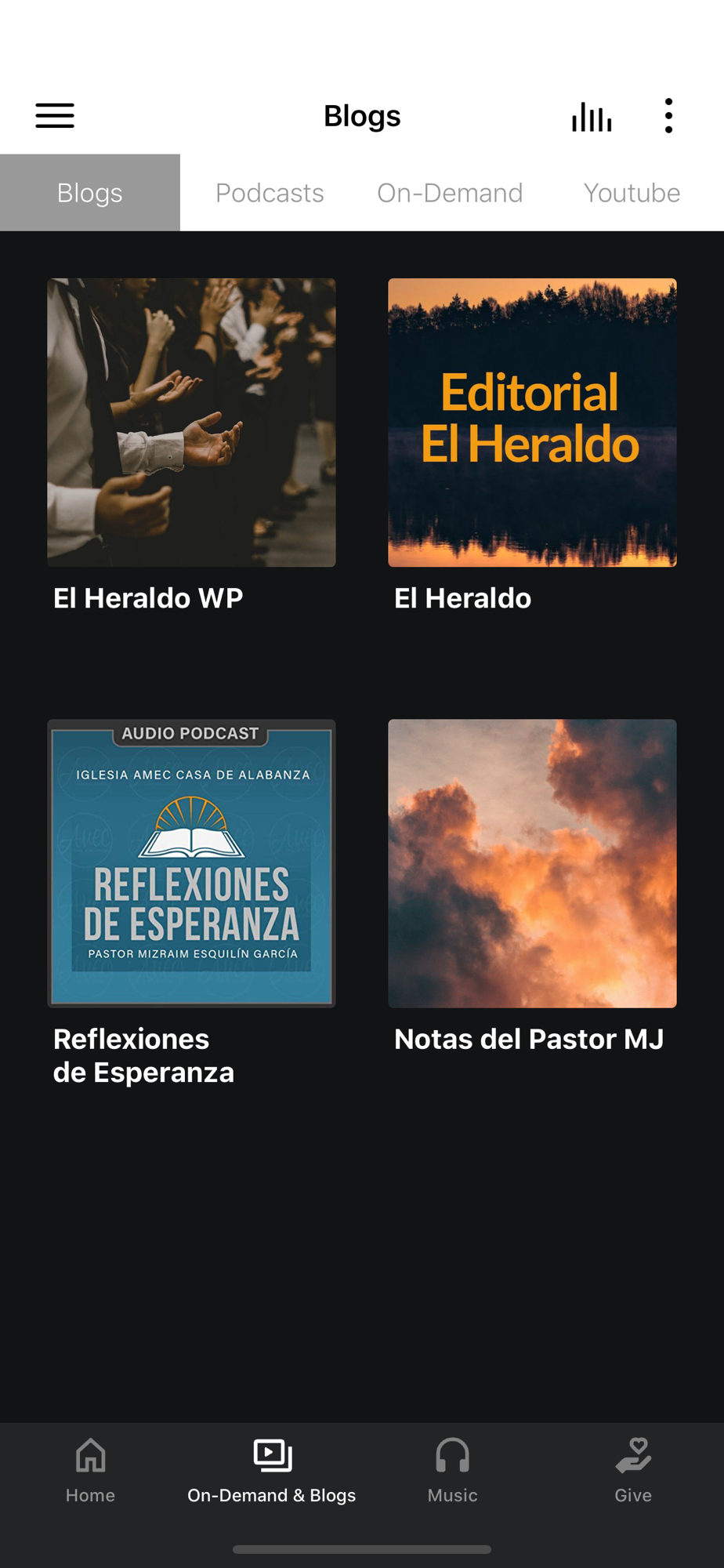Select the Blogs top tab
The image size is (724, 1568).
90,193
